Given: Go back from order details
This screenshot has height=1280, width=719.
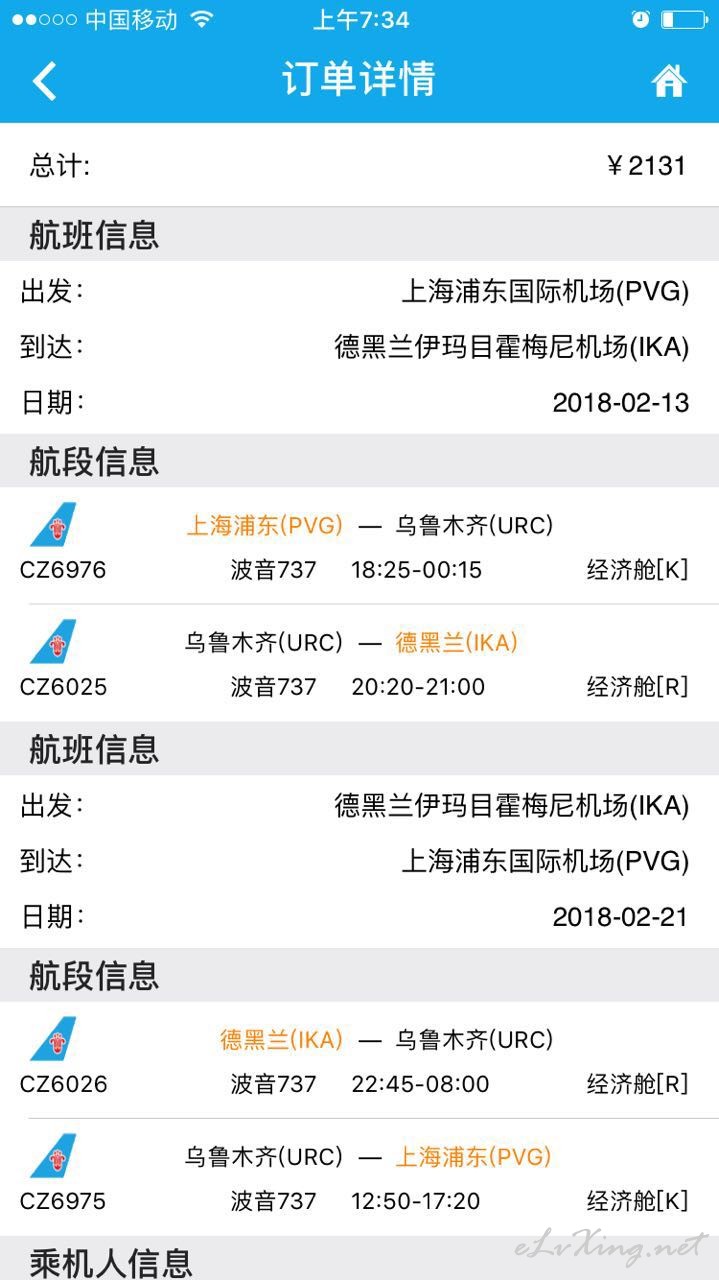Looking at the screenshot, I should (44, 81).
